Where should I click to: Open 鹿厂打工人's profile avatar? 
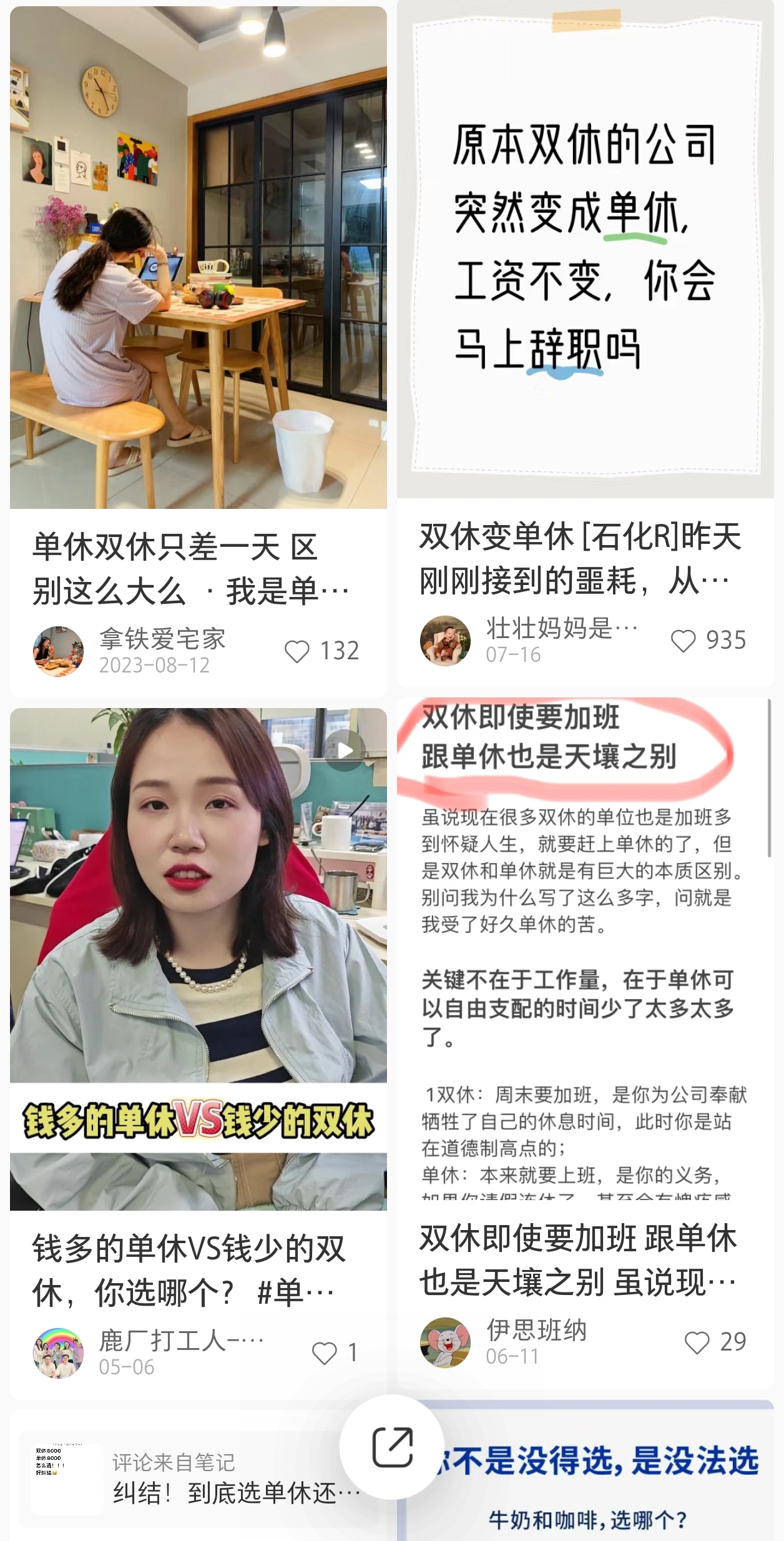click(x=58, y=1353)
